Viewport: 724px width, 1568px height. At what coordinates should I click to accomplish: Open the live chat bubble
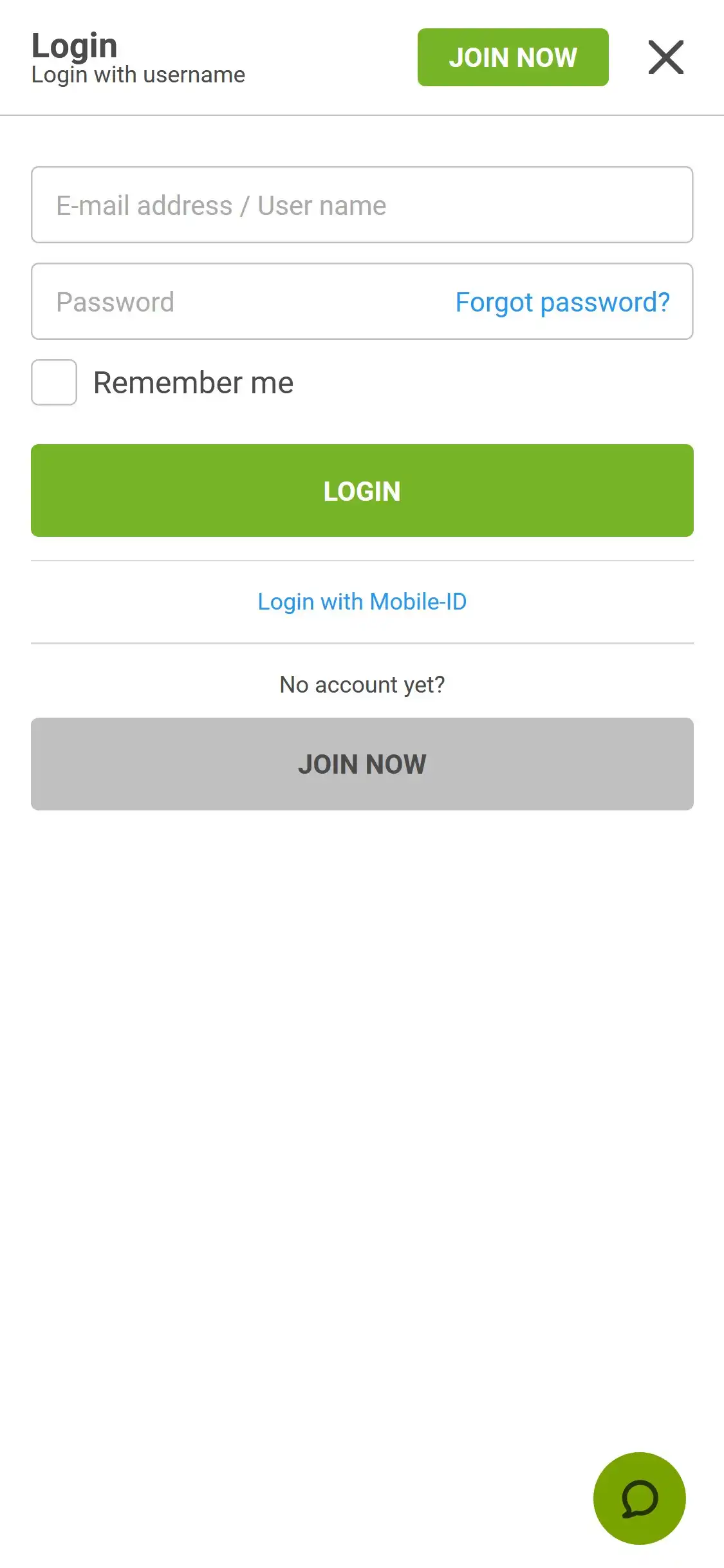coord(639,1498)
